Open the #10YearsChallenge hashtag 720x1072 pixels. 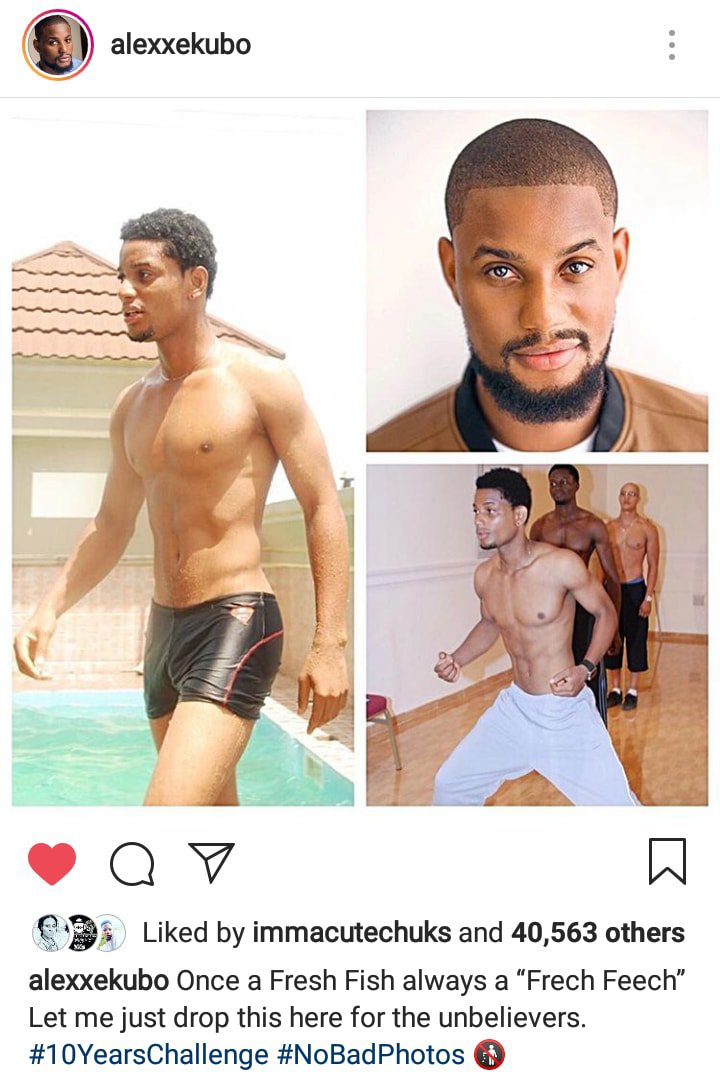click(148, 1055)
